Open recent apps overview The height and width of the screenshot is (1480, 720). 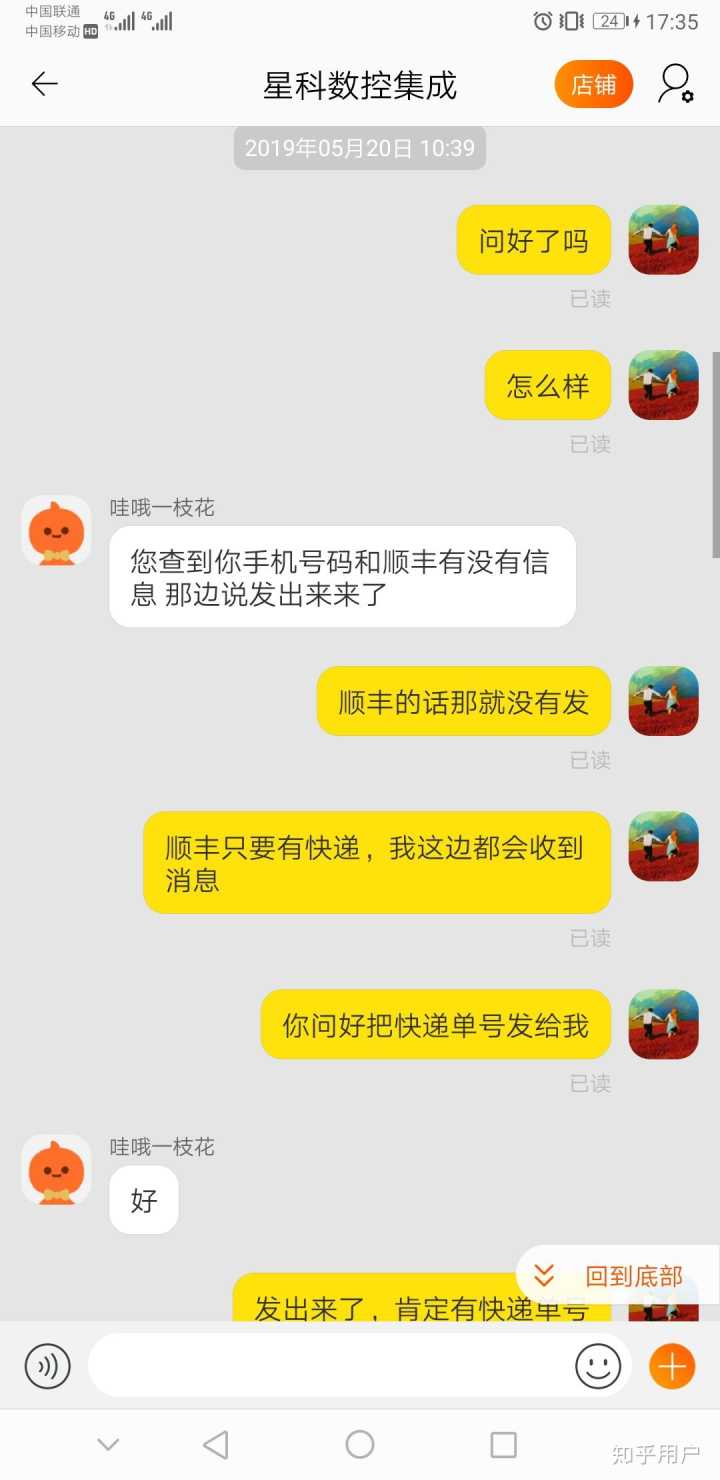[503, 1444]
